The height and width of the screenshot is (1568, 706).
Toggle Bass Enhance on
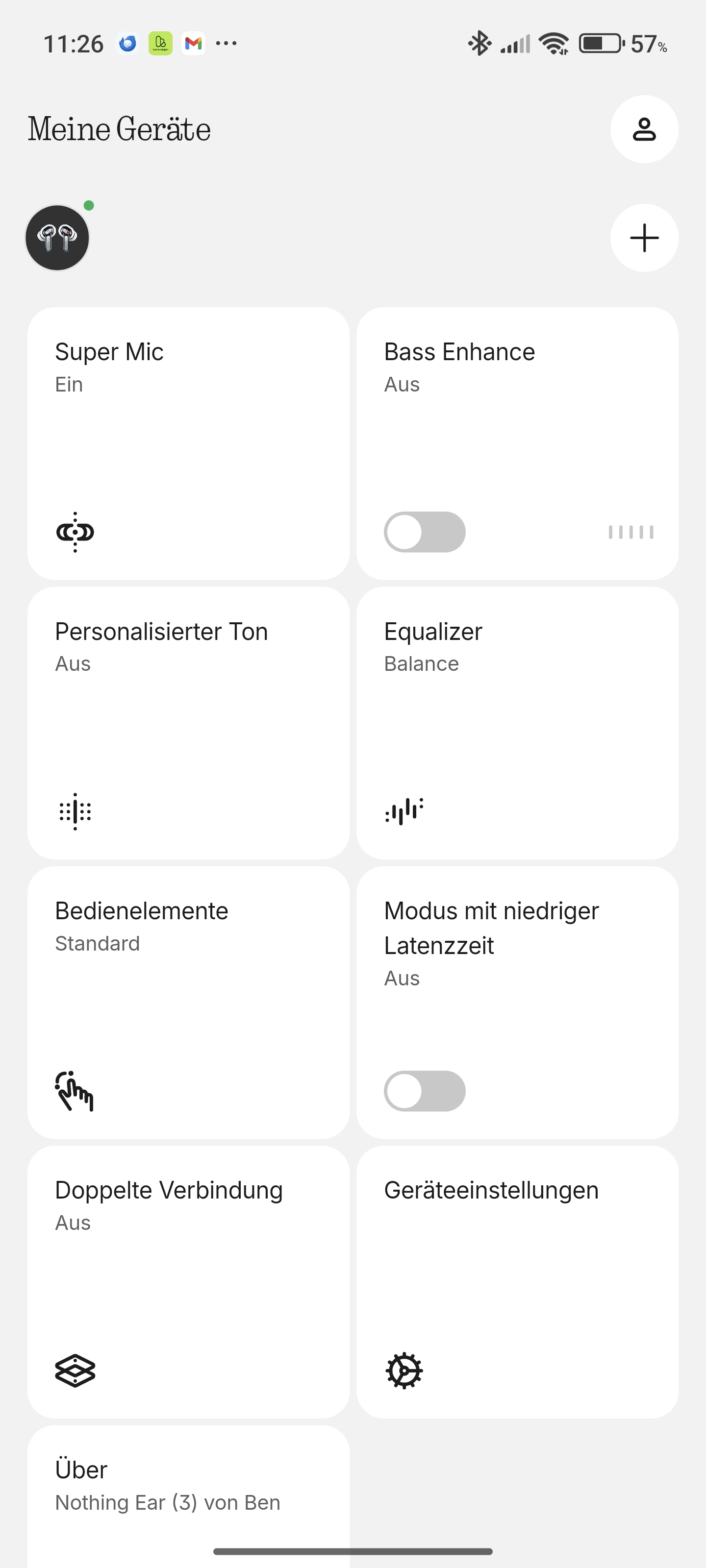click(x=425, y=532)
